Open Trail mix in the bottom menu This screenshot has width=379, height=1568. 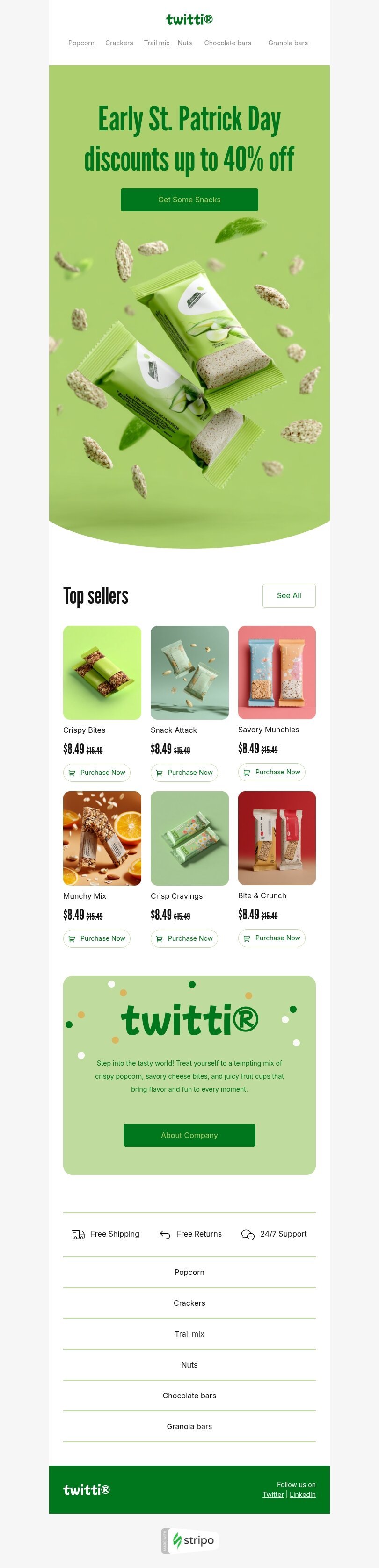(189, 1334)
